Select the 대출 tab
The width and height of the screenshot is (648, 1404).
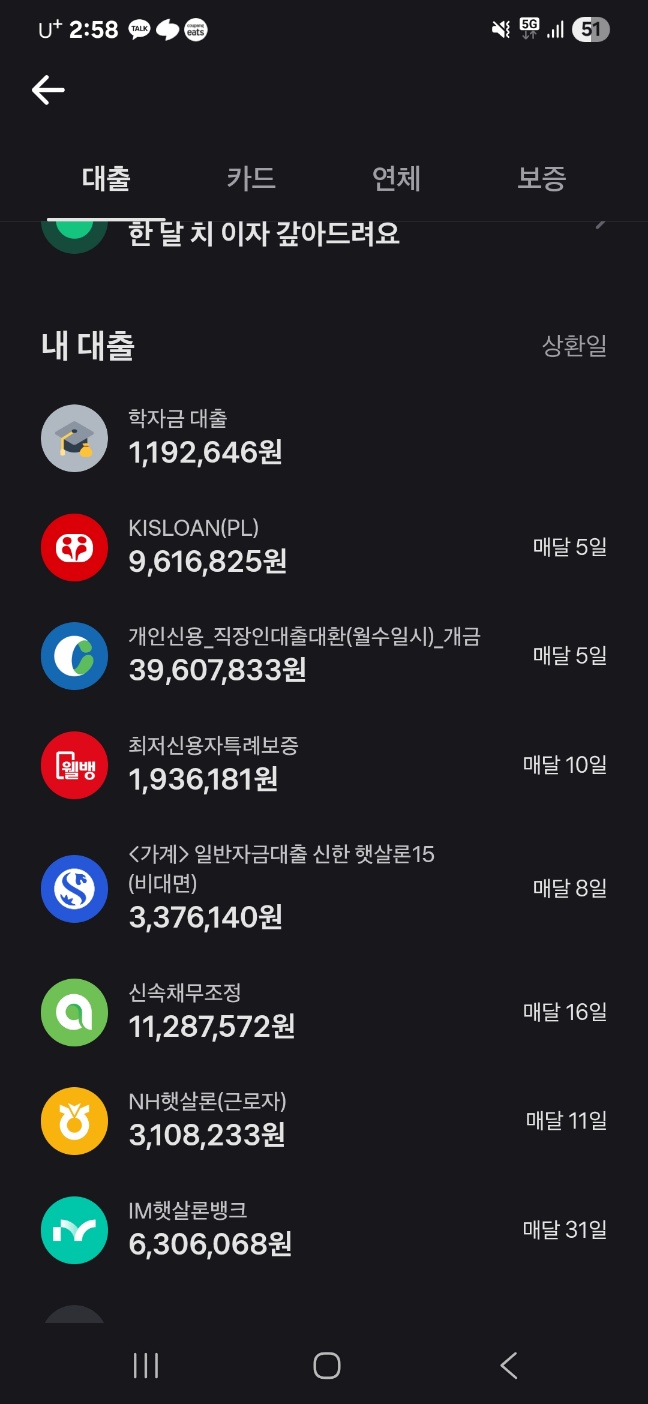click(x=106, y=179)
